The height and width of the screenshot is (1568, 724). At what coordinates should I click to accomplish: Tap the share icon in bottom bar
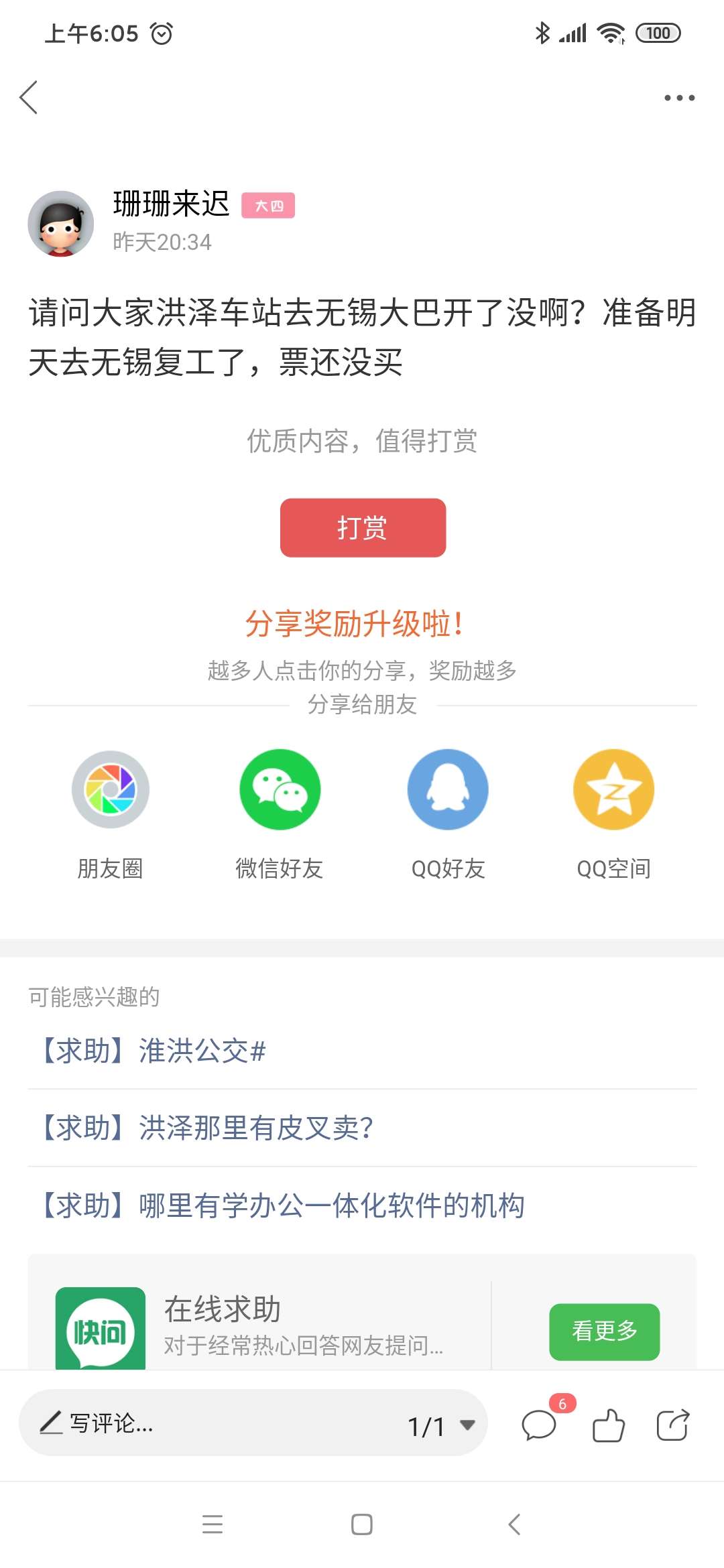click(x=673, y=1425)
